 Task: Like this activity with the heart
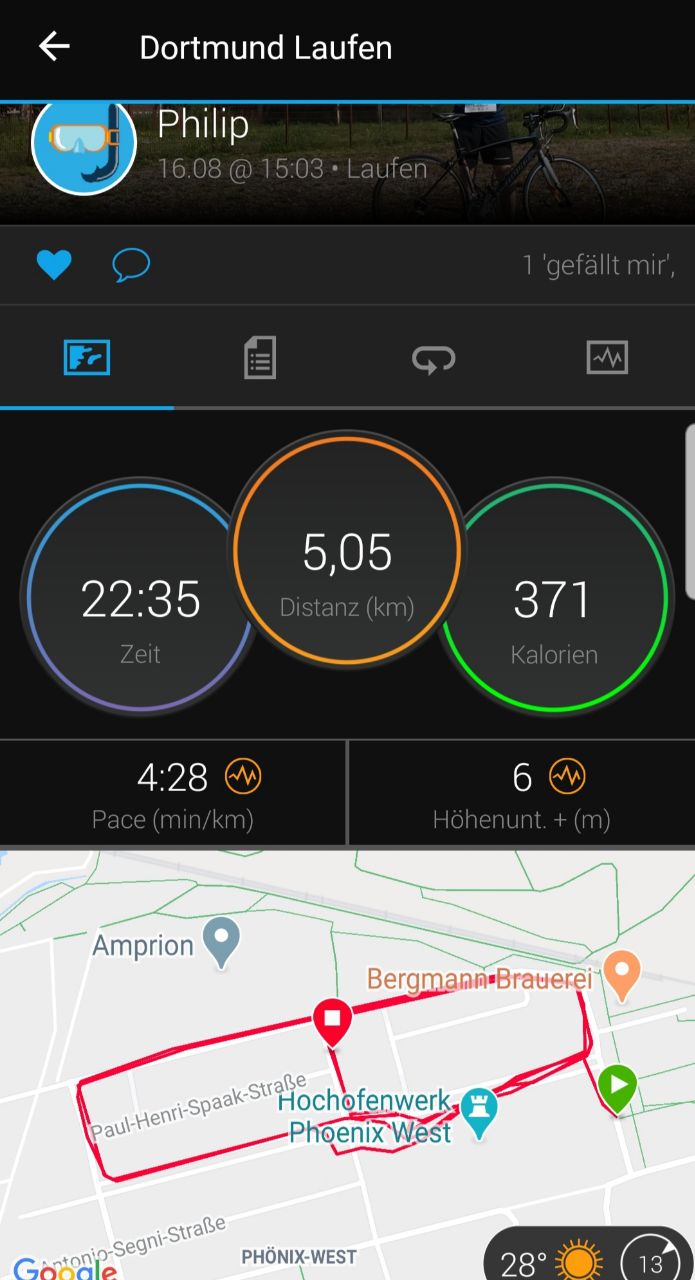(54, 265)
